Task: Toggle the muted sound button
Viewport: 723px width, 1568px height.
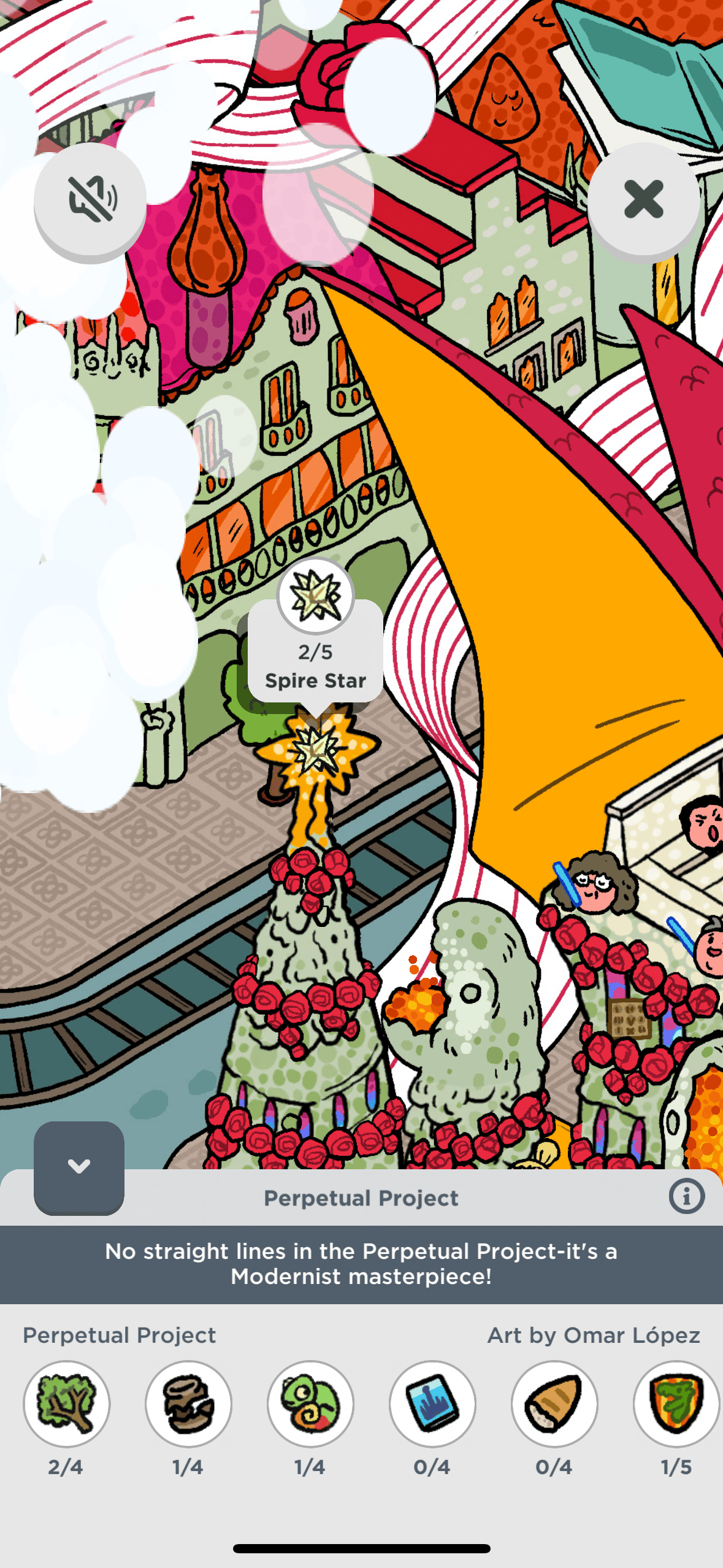Action: click(x=90, y=199)
